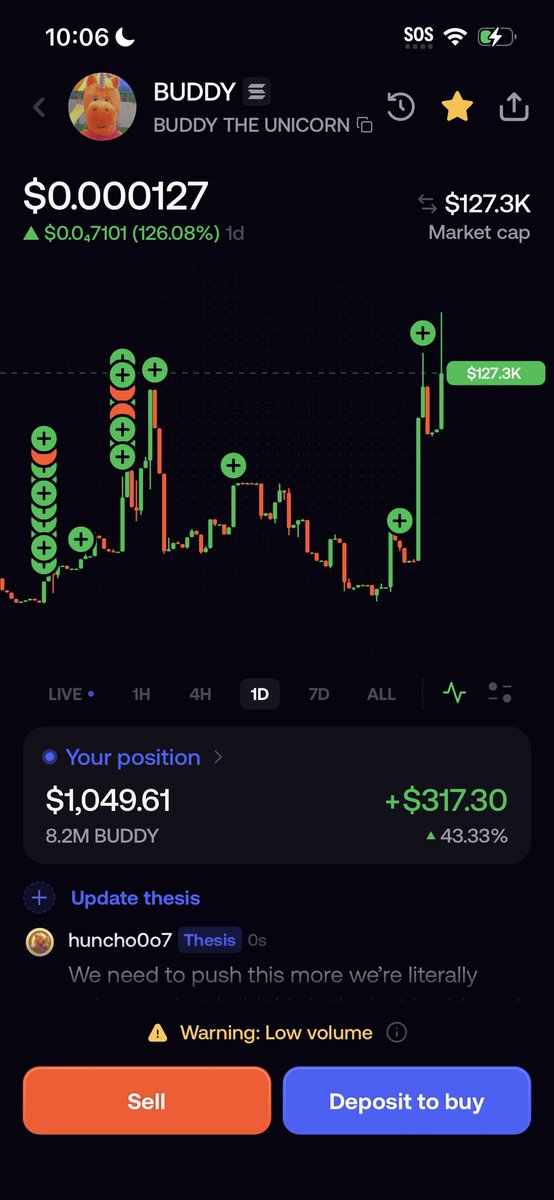Tap Deposit to buy
554x1200 pixels.
[x=407, y=1101]
